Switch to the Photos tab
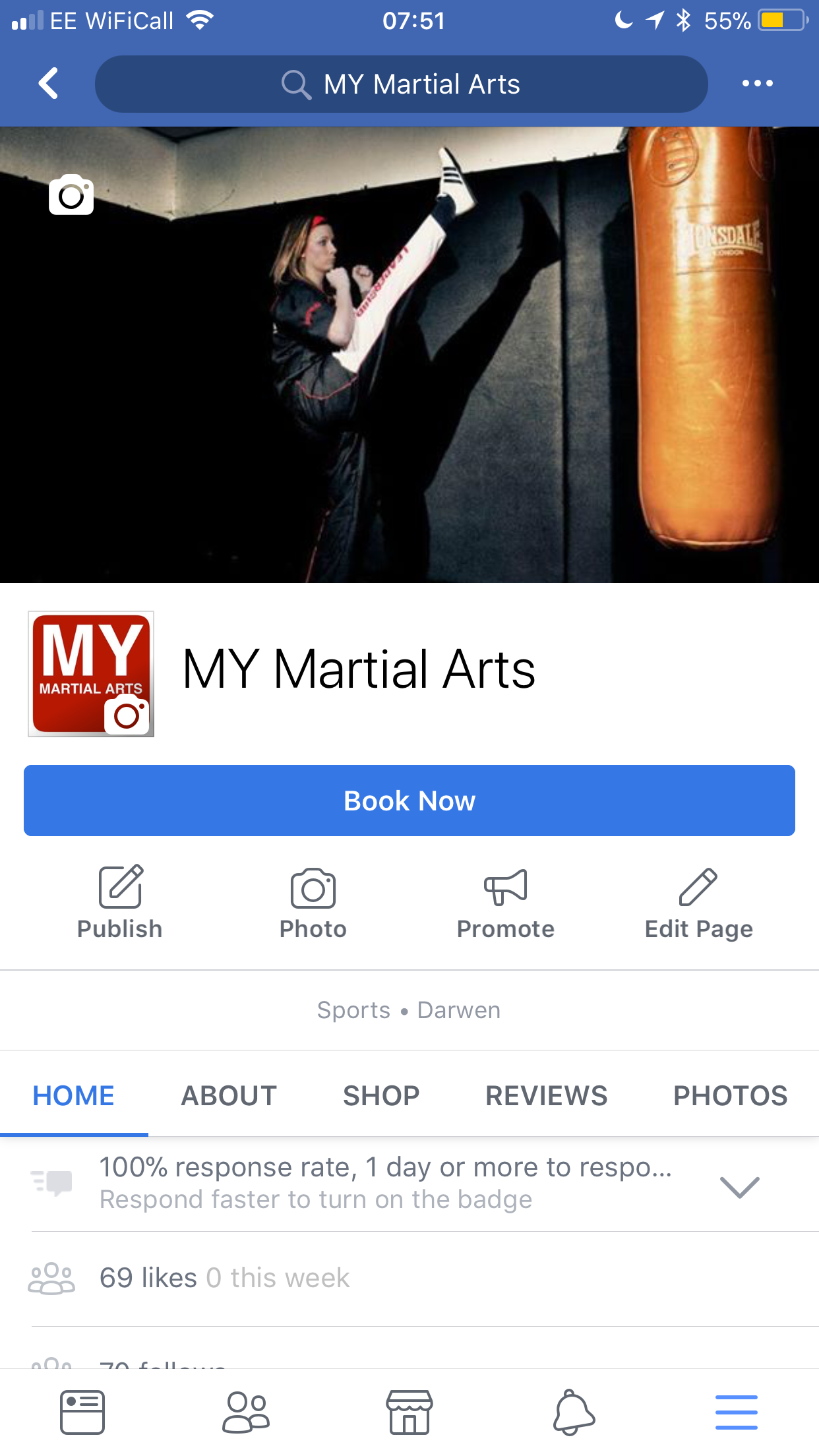Screen dimensions: 819x1456 pos(730,1095)
